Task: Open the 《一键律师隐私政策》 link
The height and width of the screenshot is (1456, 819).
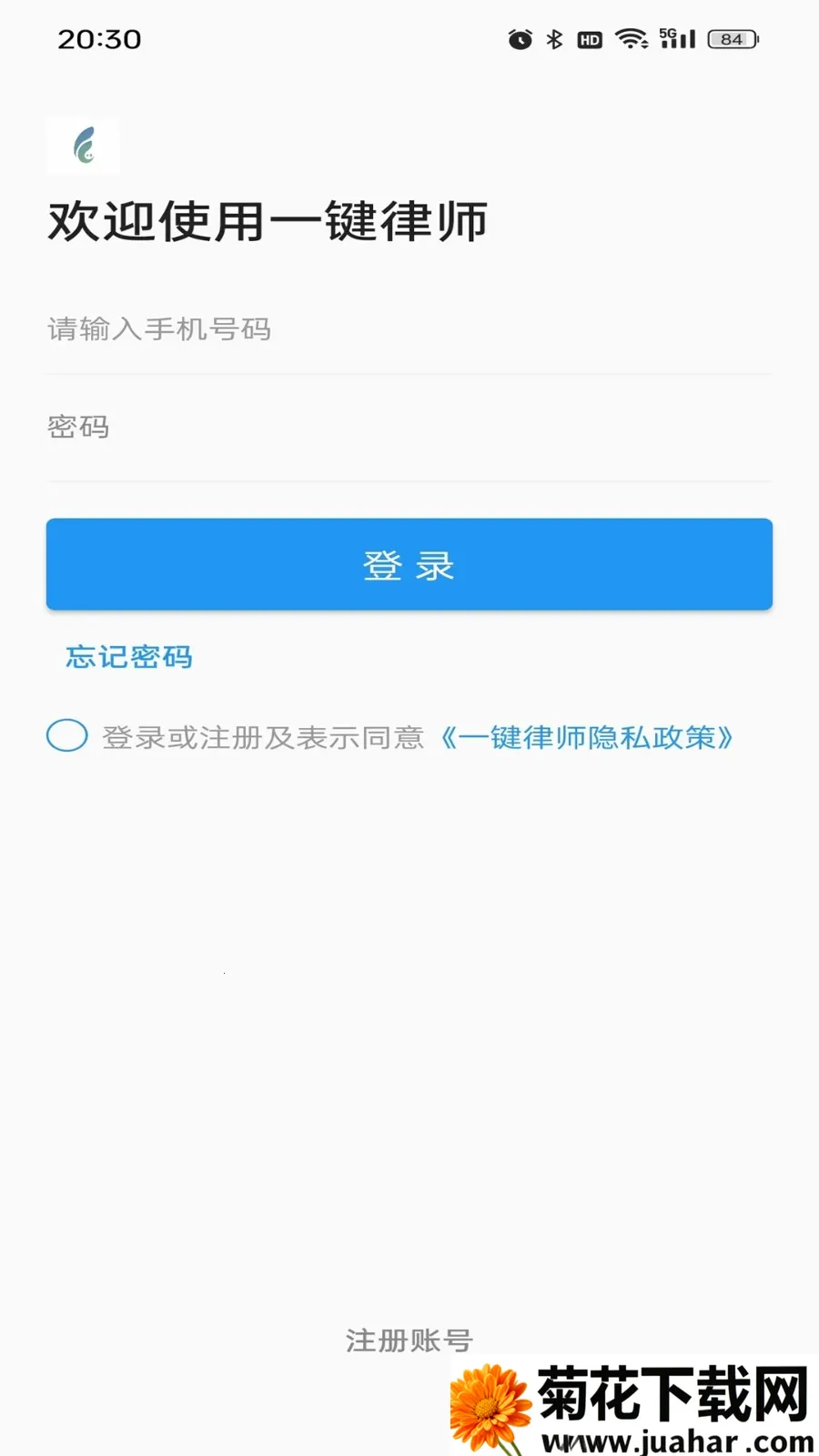Action: (x=587, y=737)
